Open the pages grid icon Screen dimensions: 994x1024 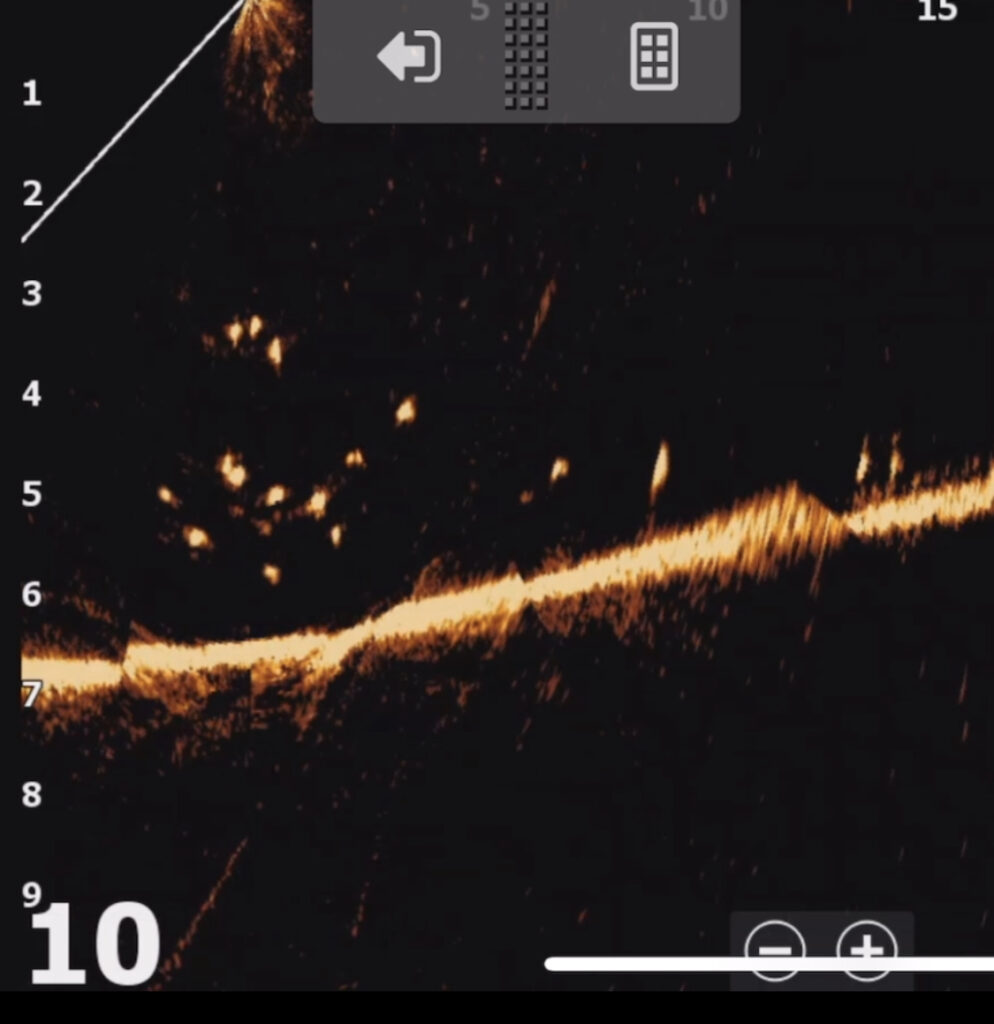point(654,57)
